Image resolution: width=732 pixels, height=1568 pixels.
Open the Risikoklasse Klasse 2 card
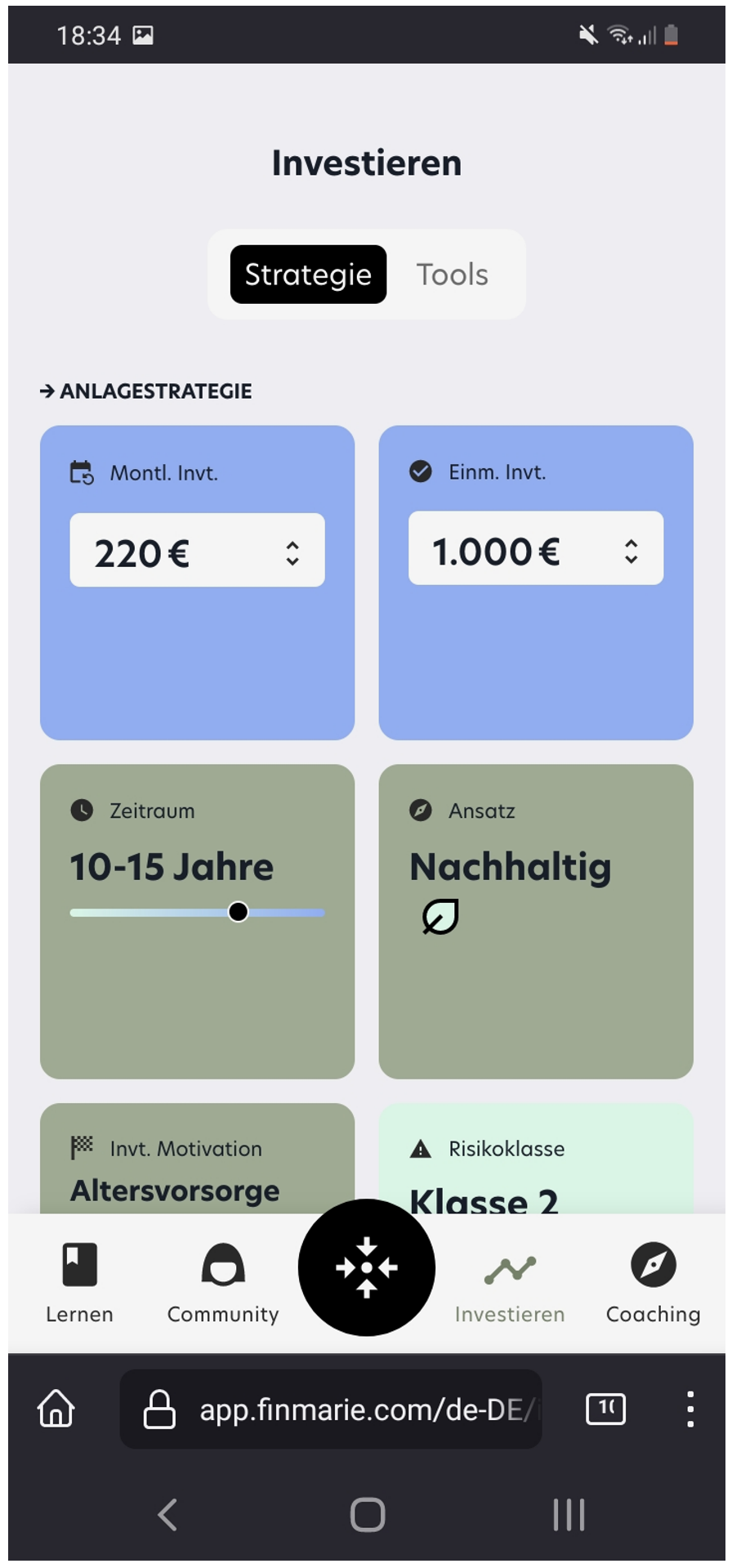click(535, 1162)
